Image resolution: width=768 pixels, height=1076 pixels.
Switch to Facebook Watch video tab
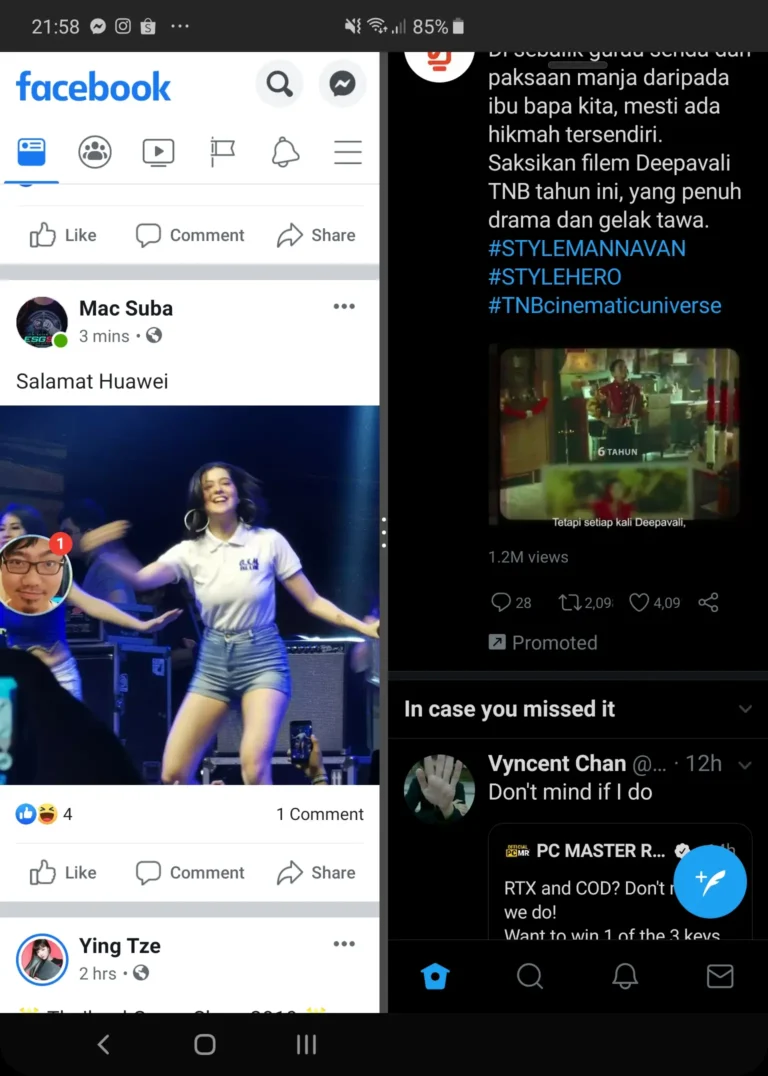click(x=158, y=152)
